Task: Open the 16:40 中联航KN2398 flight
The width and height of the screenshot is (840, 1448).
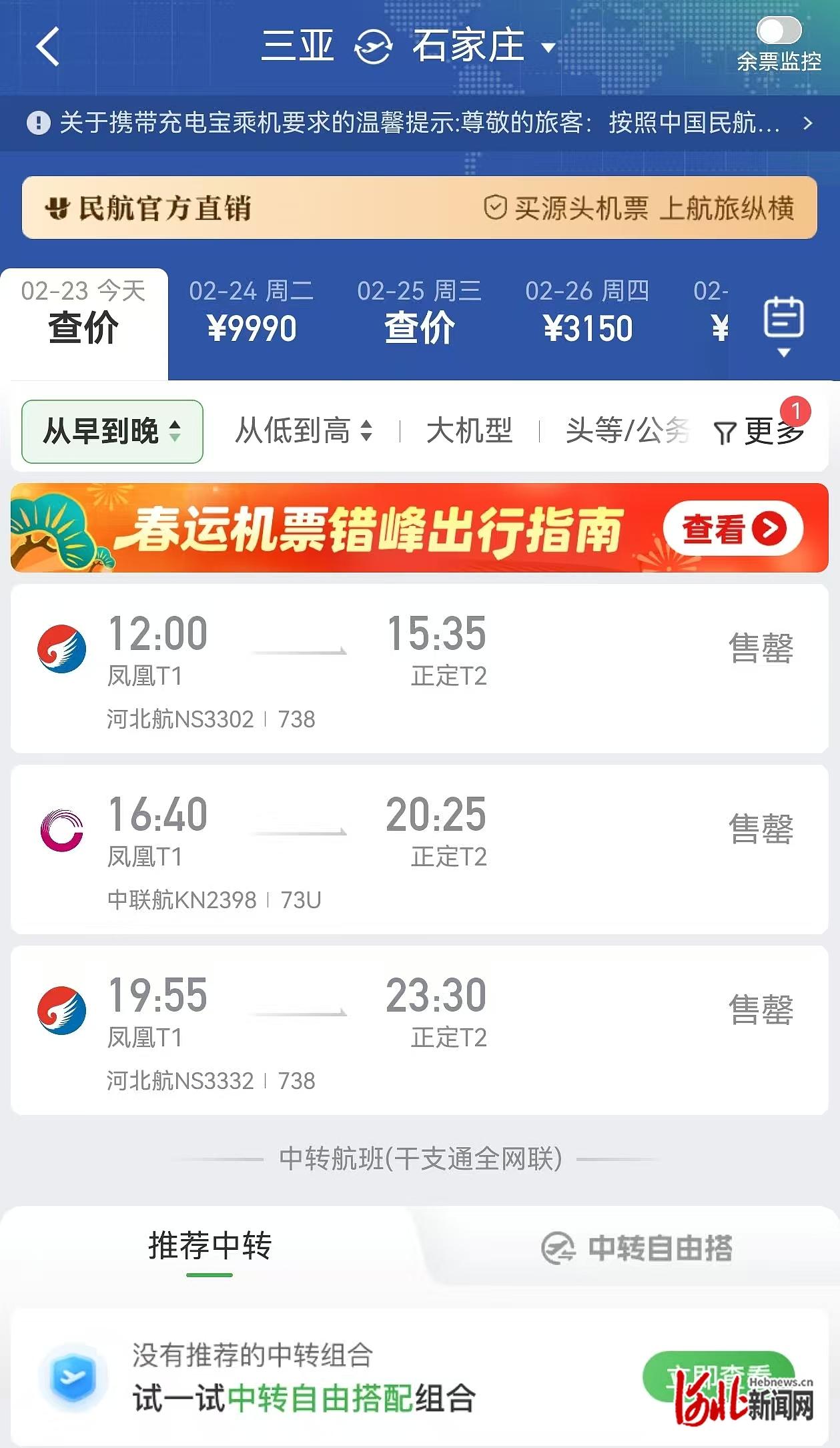Action: 419,849
